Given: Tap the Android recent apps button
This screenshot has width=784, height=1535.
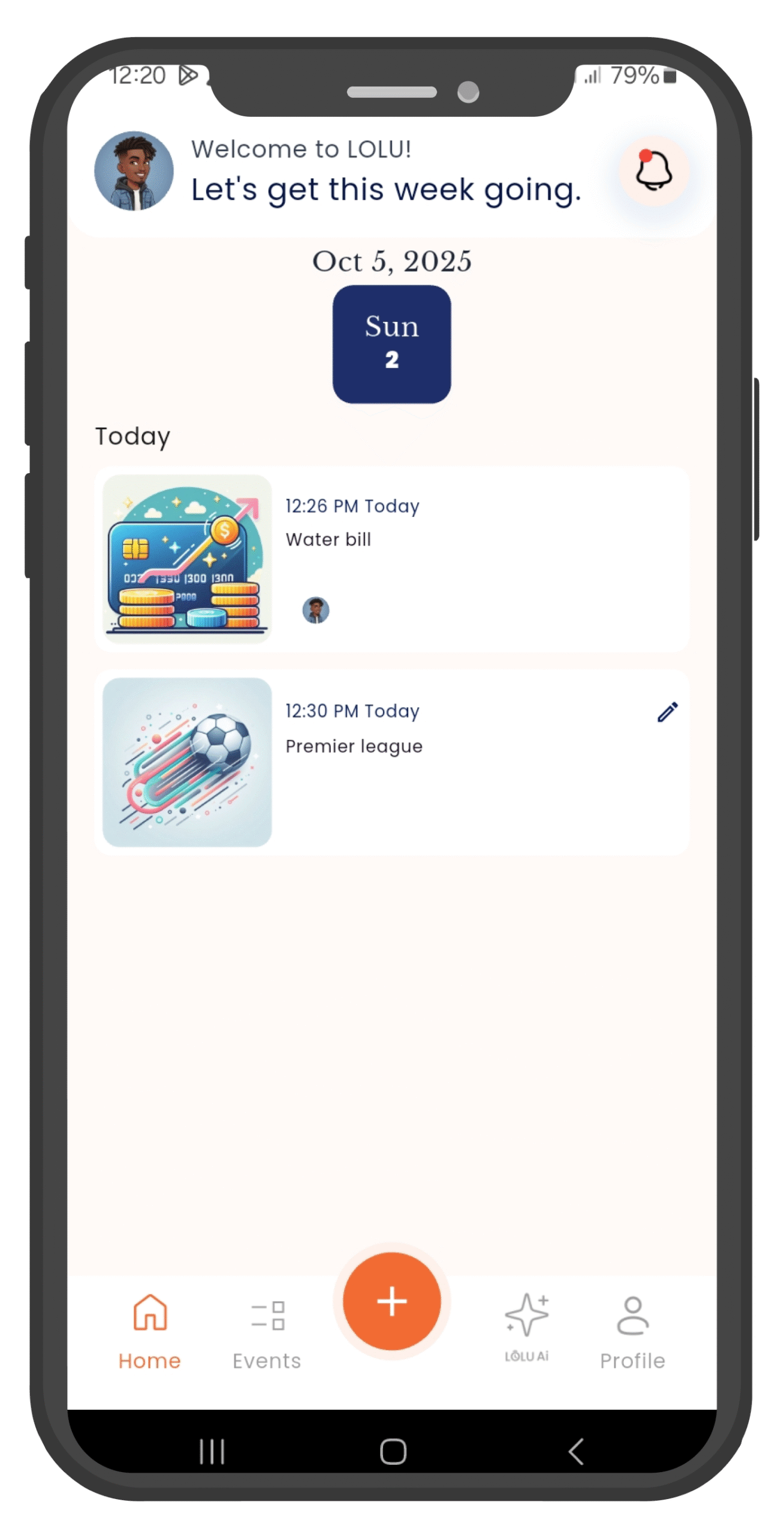Looking at the screenshot, I should [212, 1451].
